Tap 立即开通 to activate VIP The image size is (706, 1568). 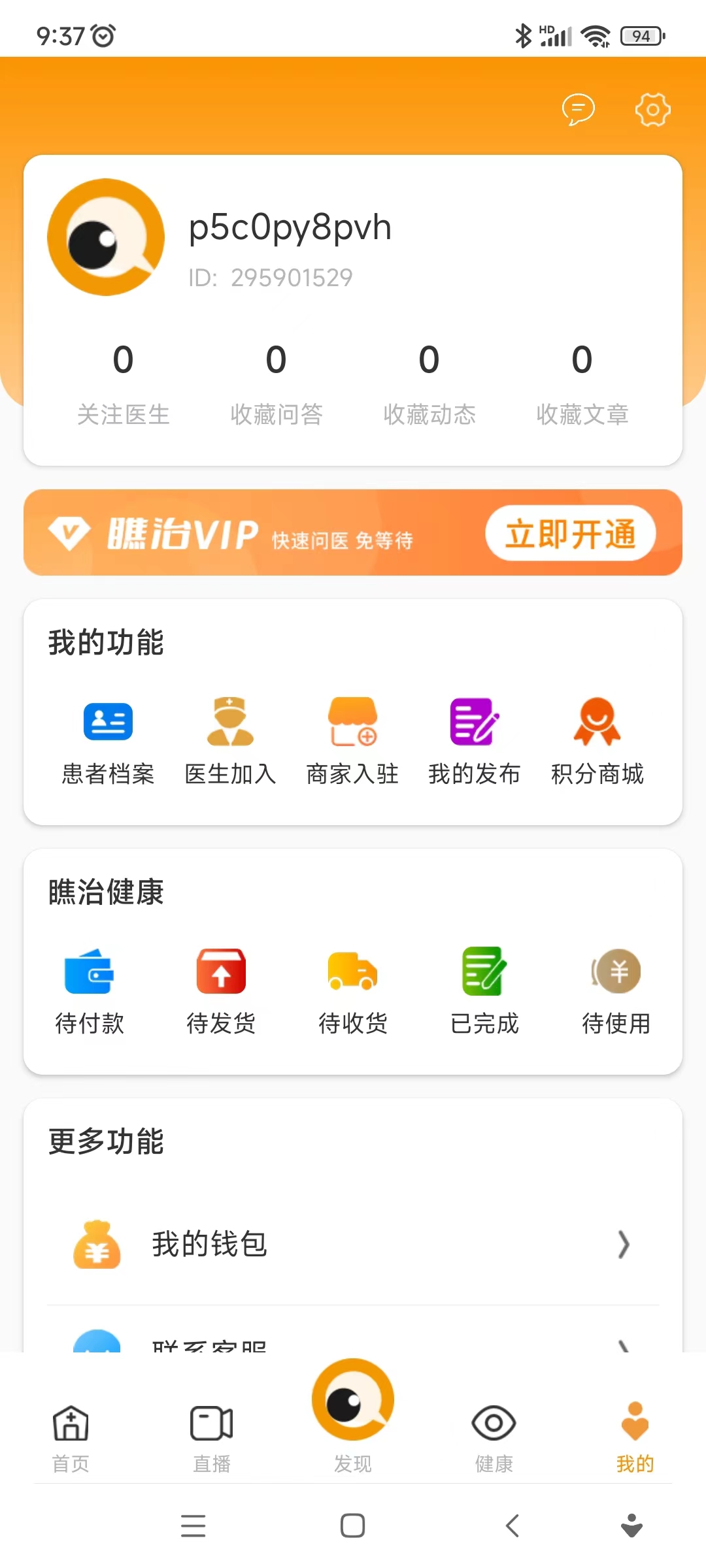570,534
